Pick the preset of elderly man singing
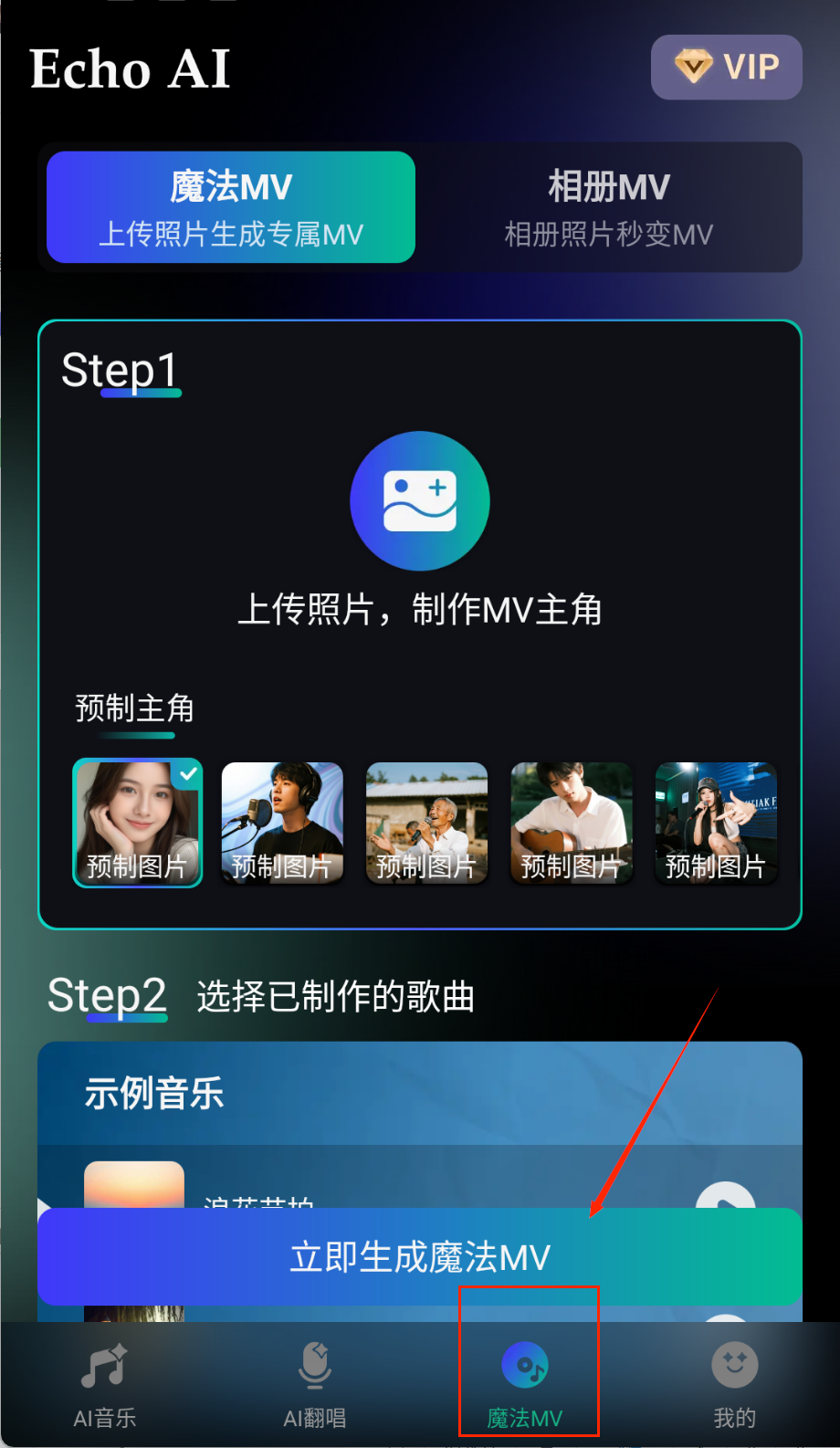This screenshot has width=840, height=1448. tap(426, 823)
